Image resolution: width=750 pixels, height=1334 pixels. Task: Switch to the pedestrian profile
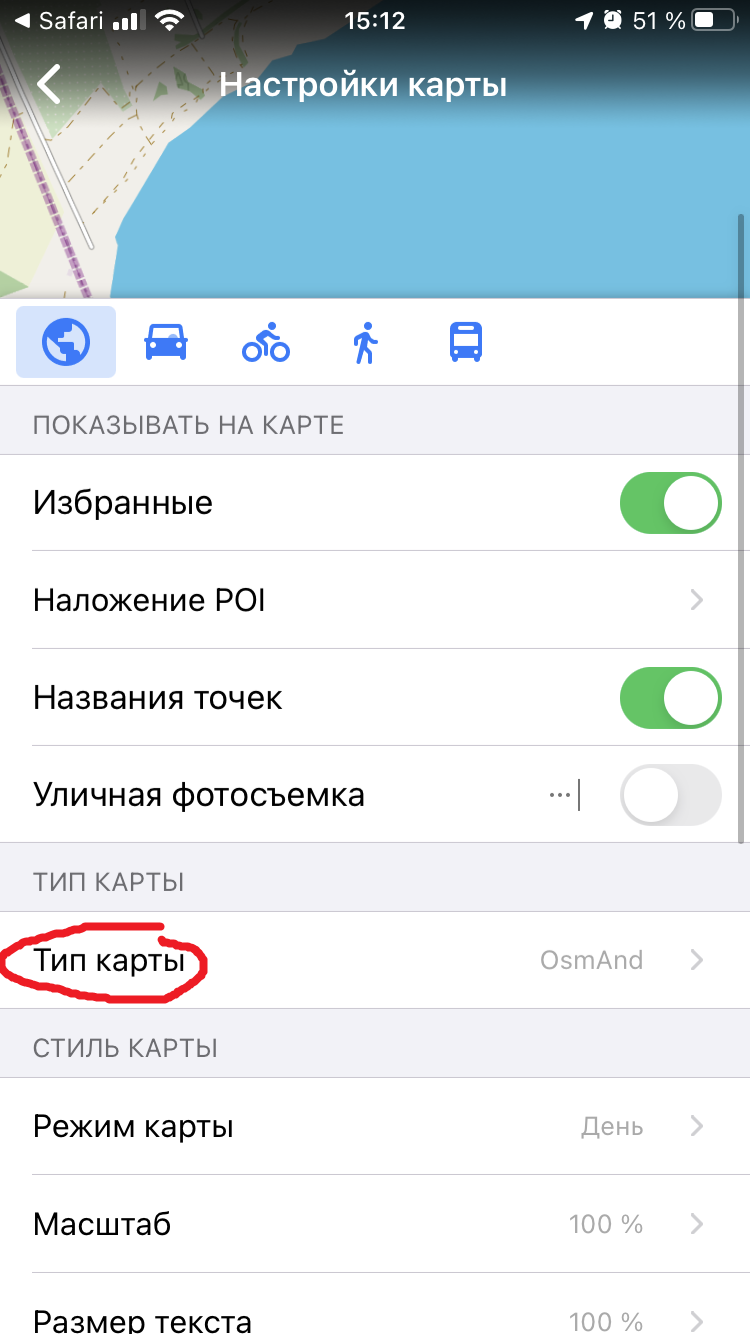click(x=365, y=342)
